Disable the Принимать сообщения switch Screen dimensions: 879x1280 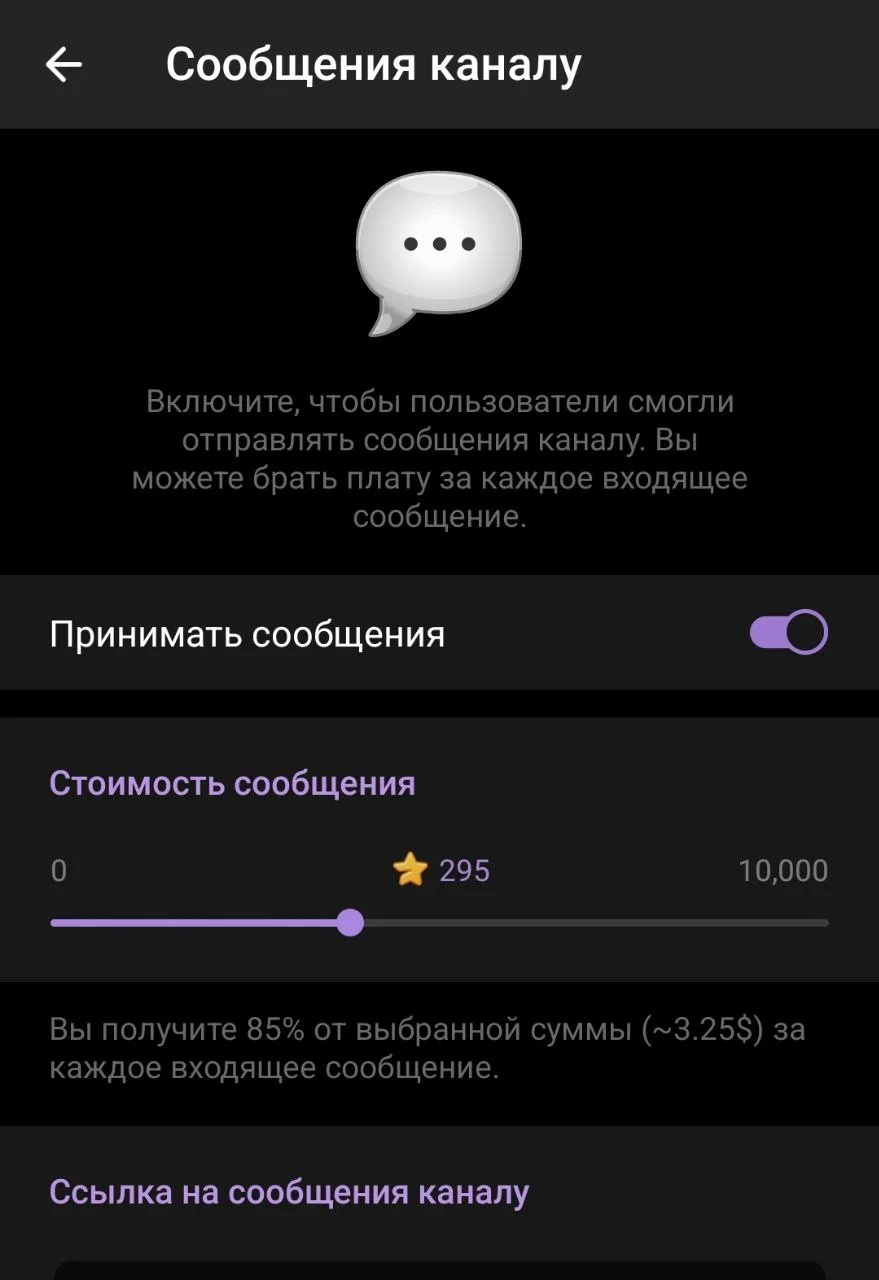coord(788,633)
